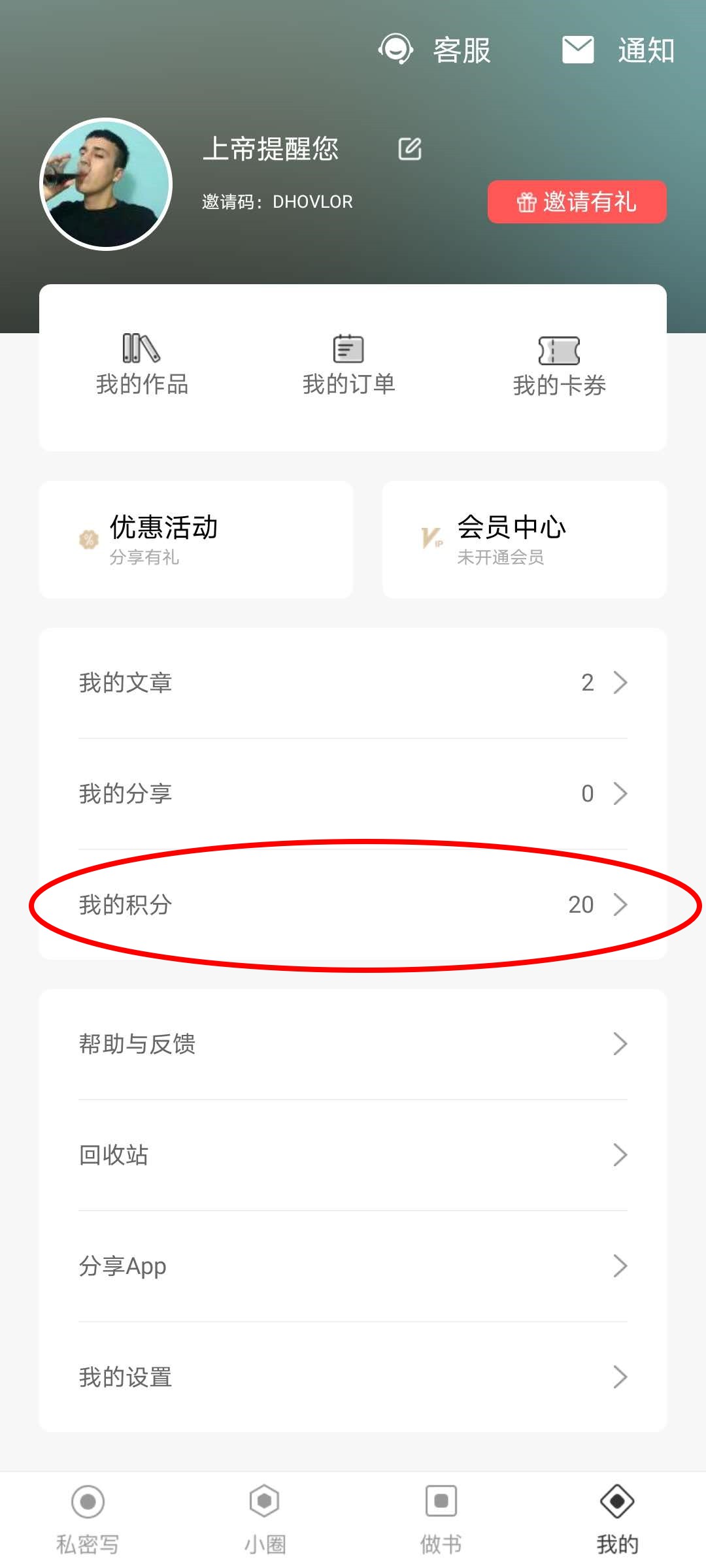
Task: Open 帮助与反馈
Action: pos(353,1044)
